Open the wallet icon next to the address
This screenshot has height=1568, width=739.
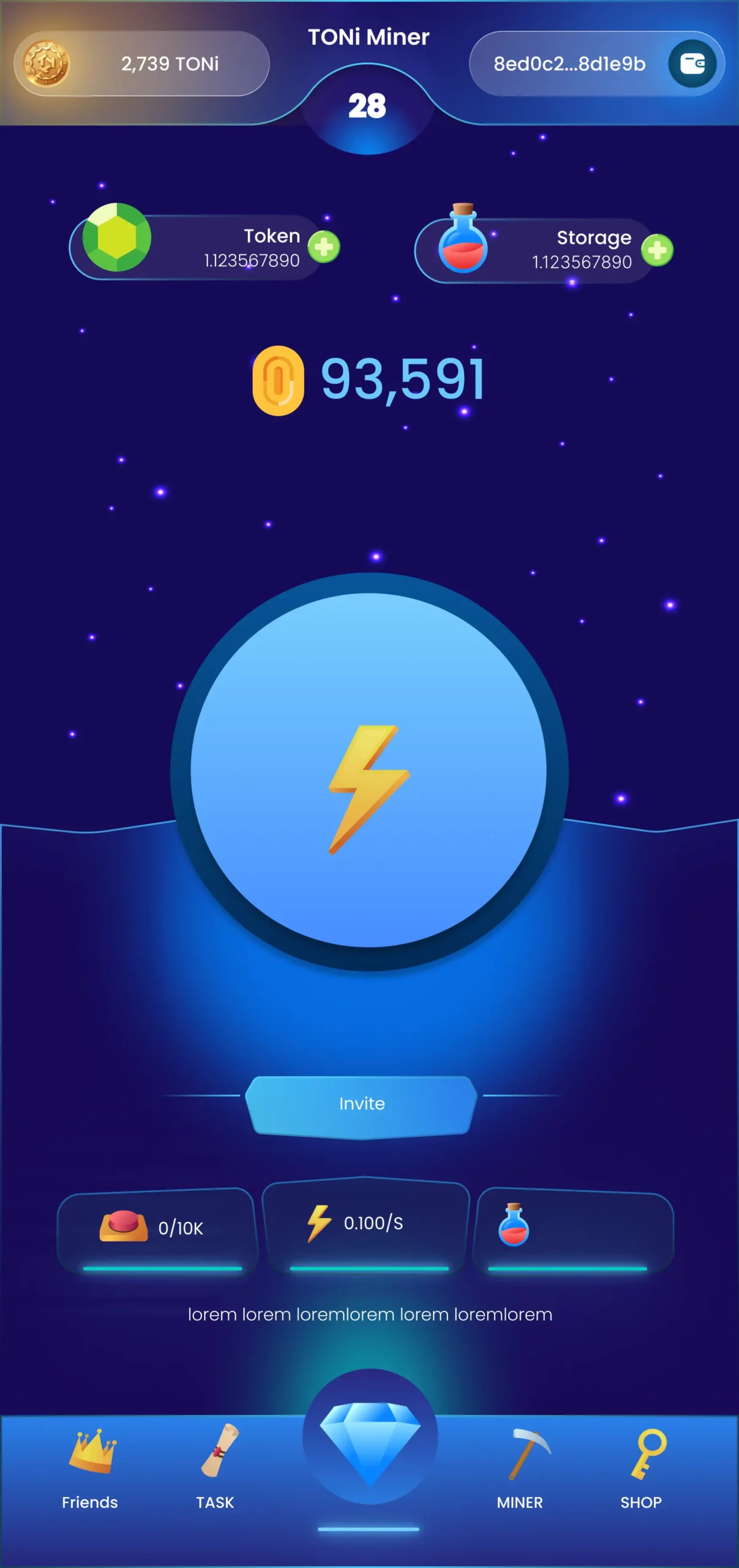(692, 64)
